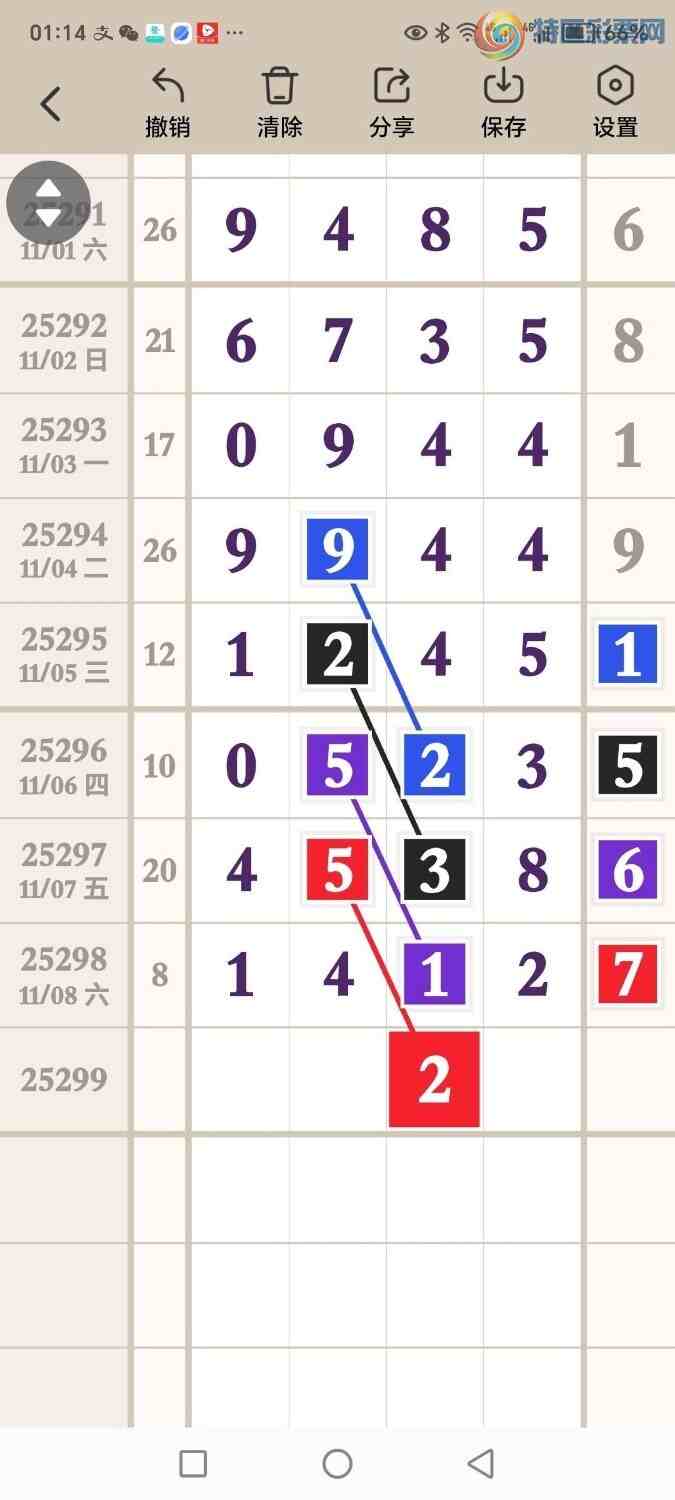This screenshot has width=675, height=1500.
Task: Clear all marks with 清除
Action: pyautogui.click(x=279, y=102)
